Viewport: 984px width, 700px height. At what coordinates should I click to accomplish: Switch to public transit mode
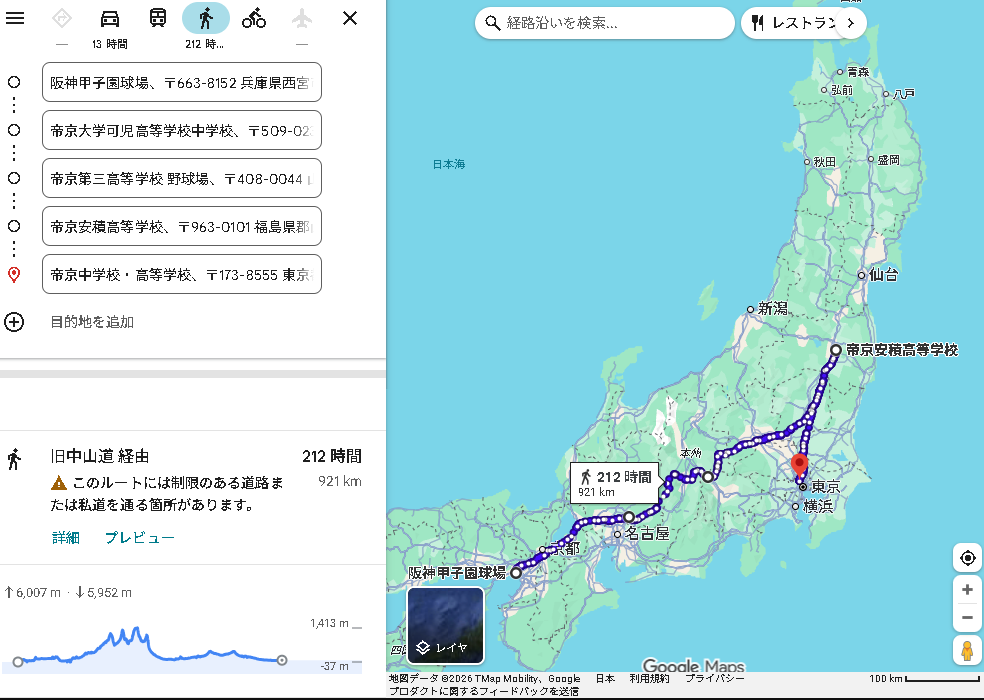158,18
